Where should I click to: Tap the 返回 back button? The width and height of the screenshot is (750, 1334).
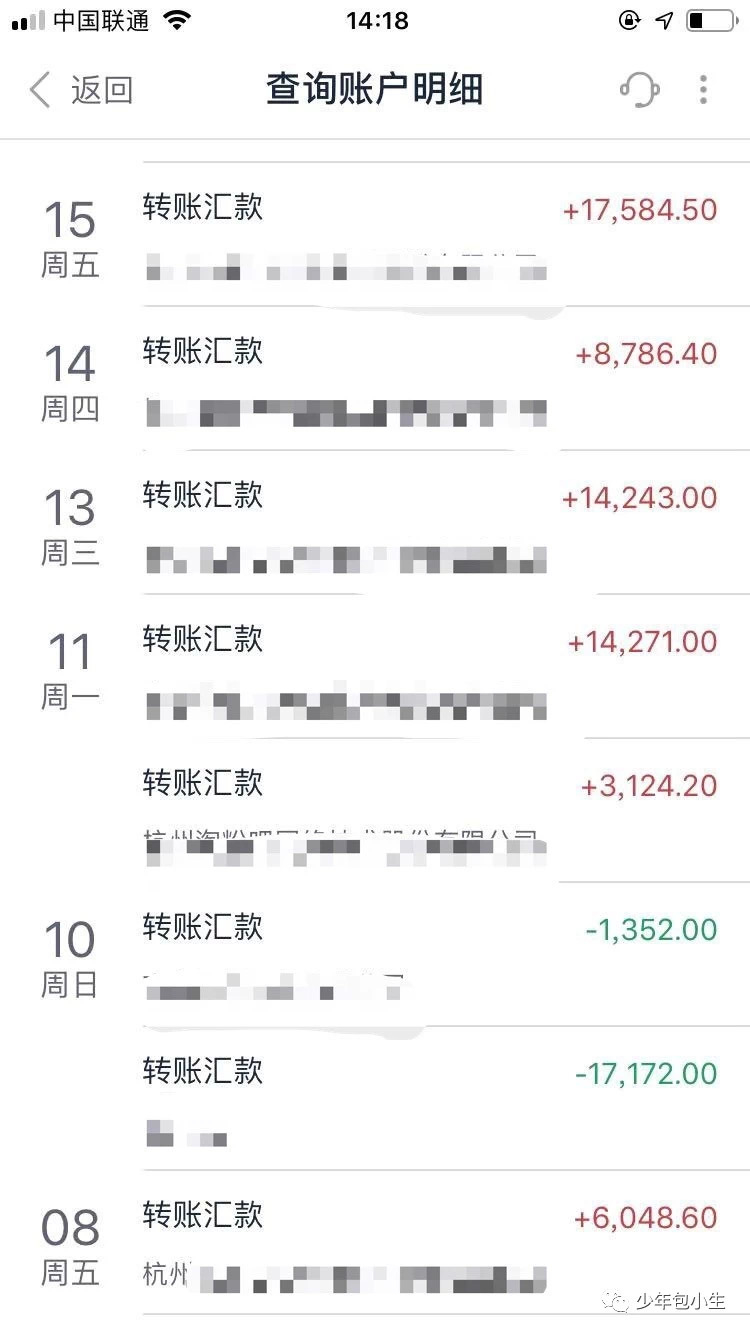[x=100, y=89]
